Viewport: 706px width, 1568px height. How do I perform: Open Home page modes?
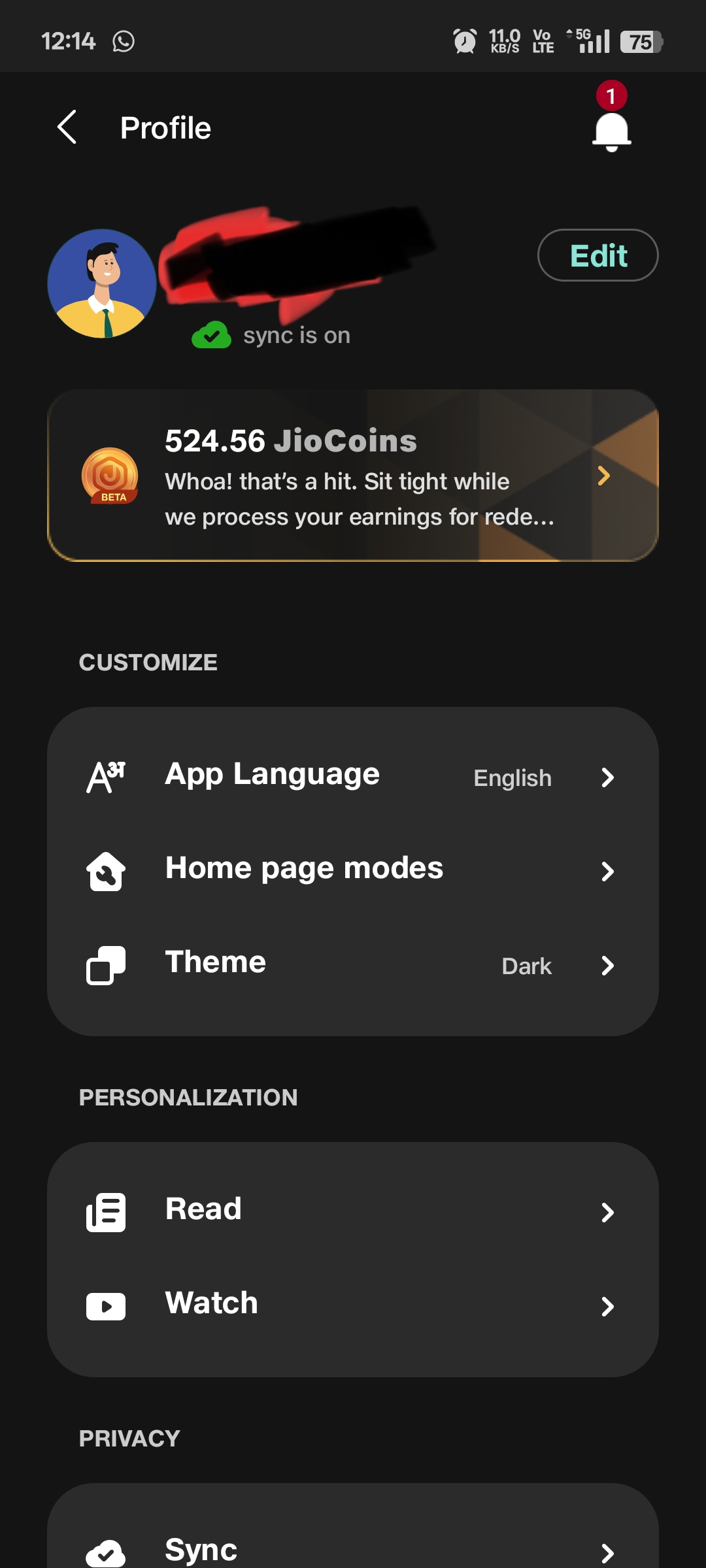353,870
